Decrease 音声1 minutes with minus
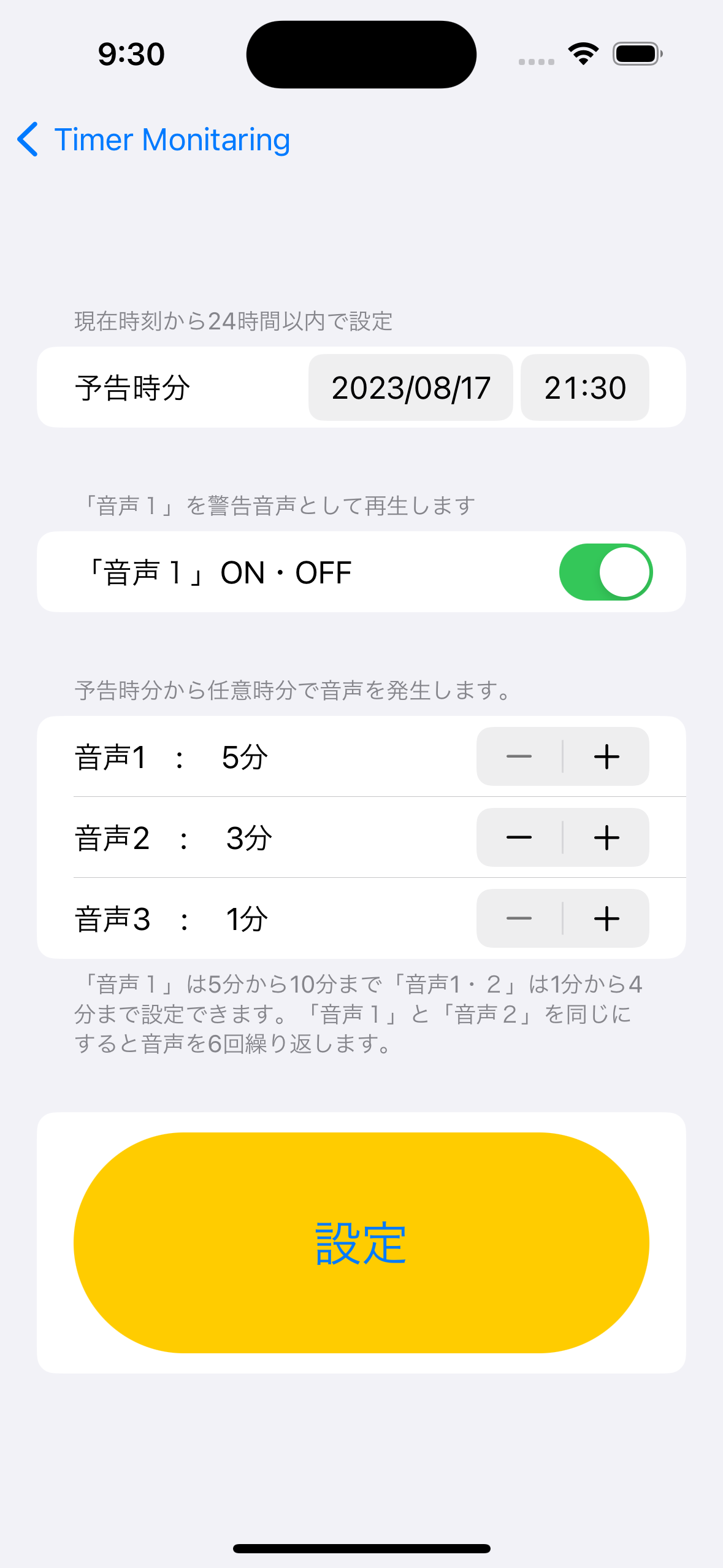 click(519, 756)
